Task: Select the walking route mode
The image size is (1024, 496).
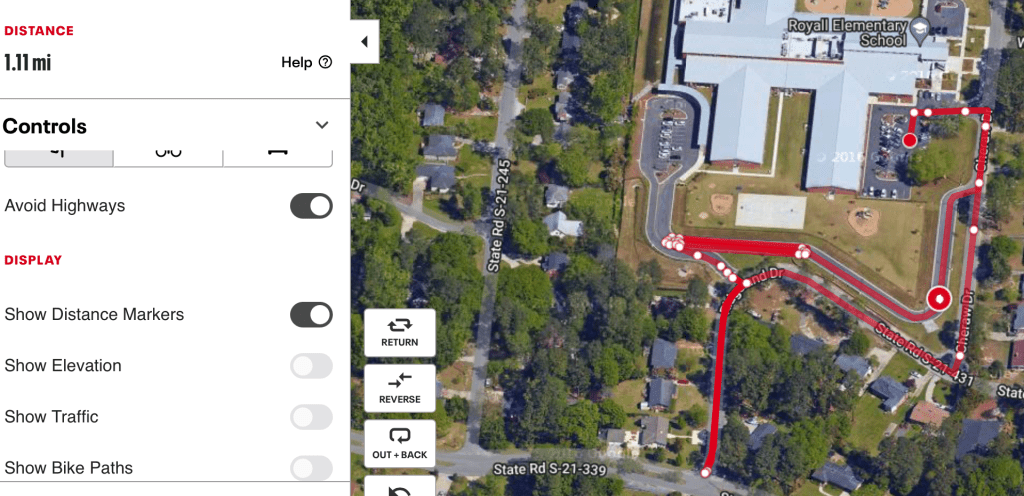Action: (x=58, y=153)
